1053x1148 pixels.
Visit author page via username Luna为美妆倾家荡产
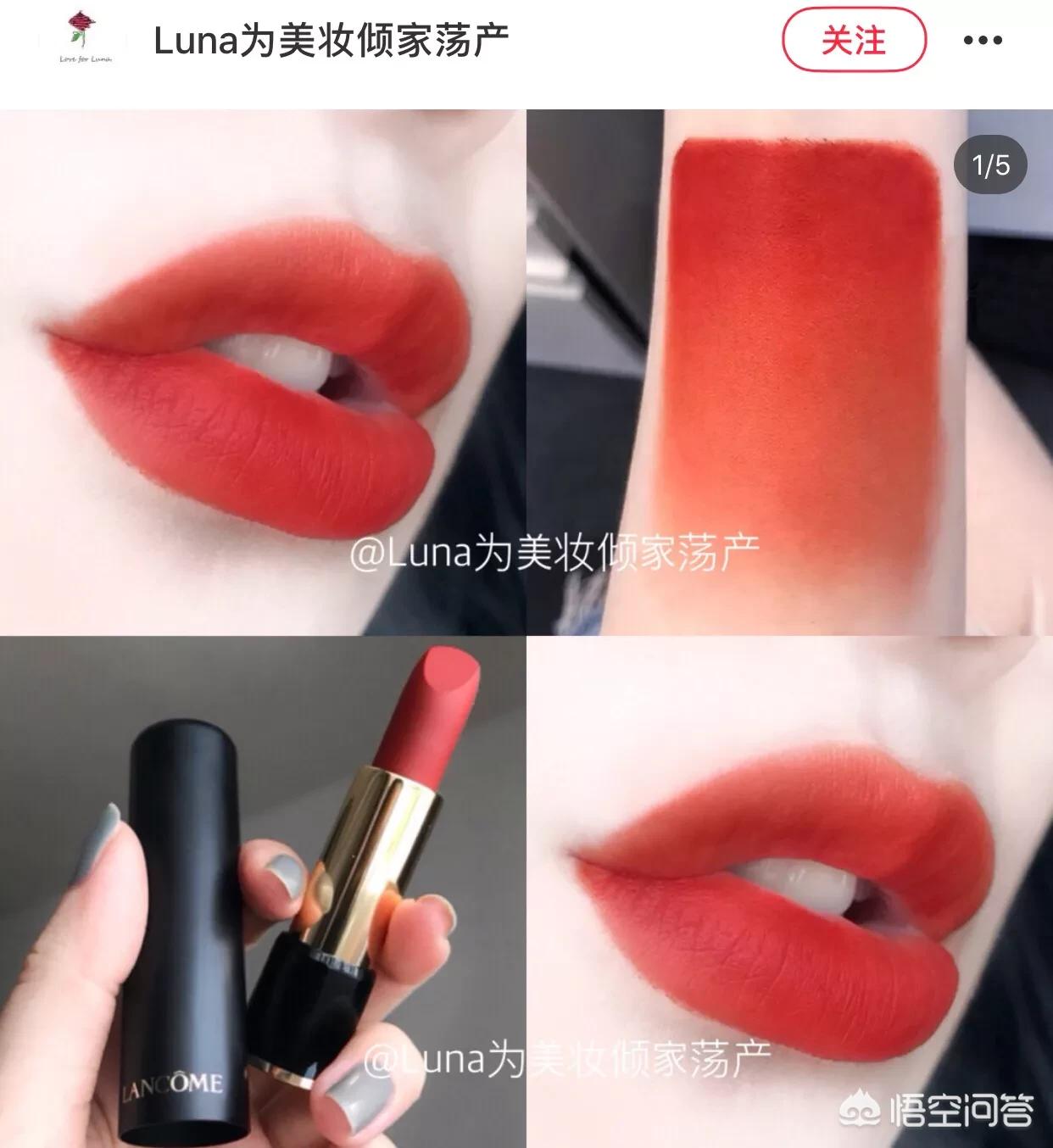click(331, 41)
